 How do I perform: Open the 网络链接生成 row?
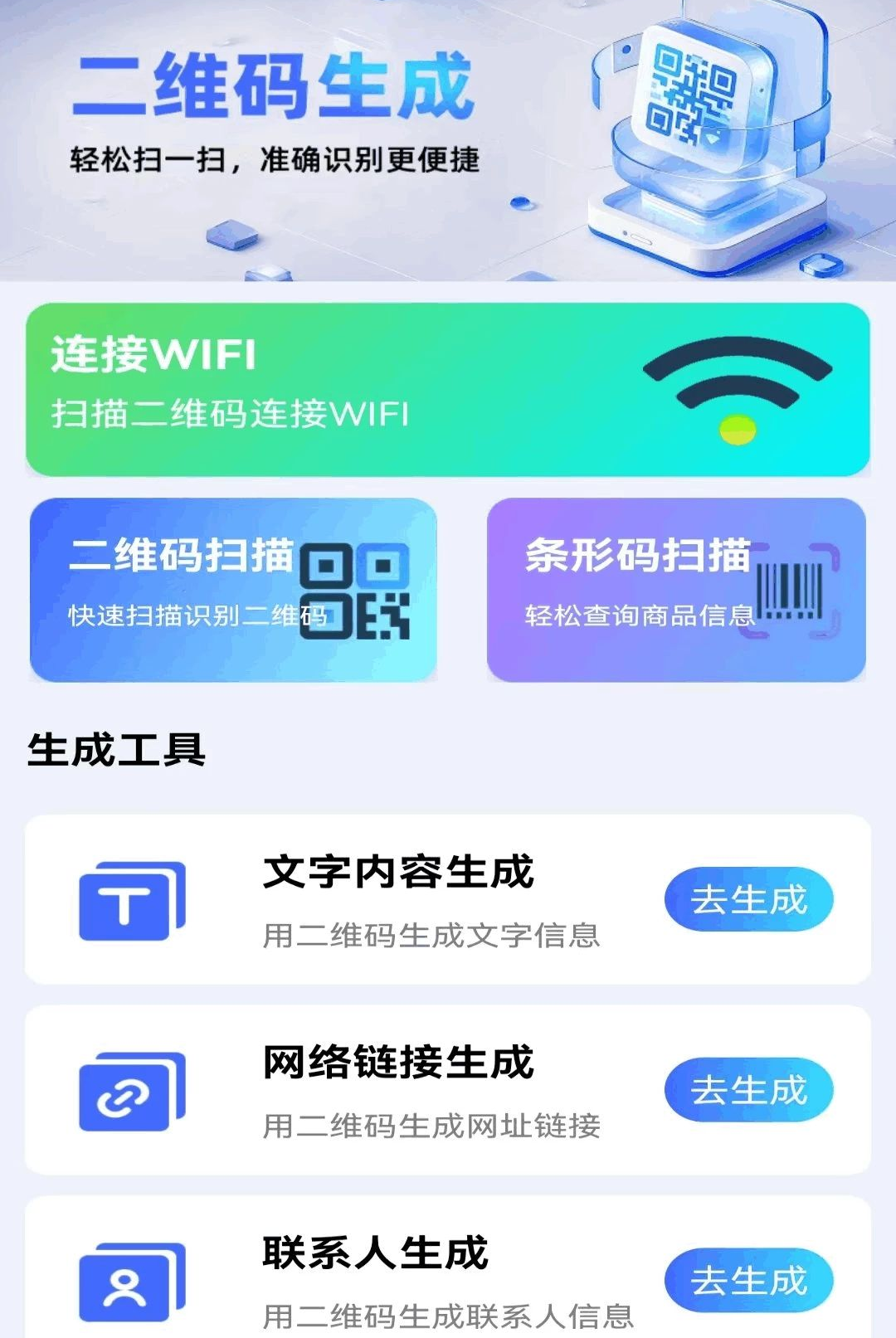448,1090
